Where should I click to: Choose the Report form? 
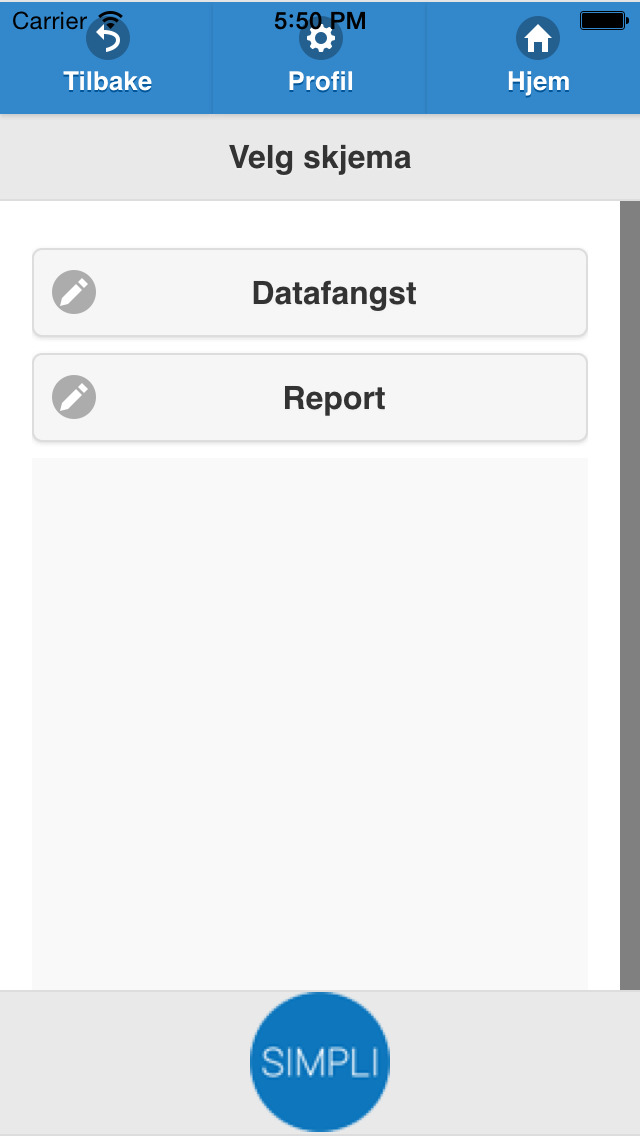pos(309,398)
